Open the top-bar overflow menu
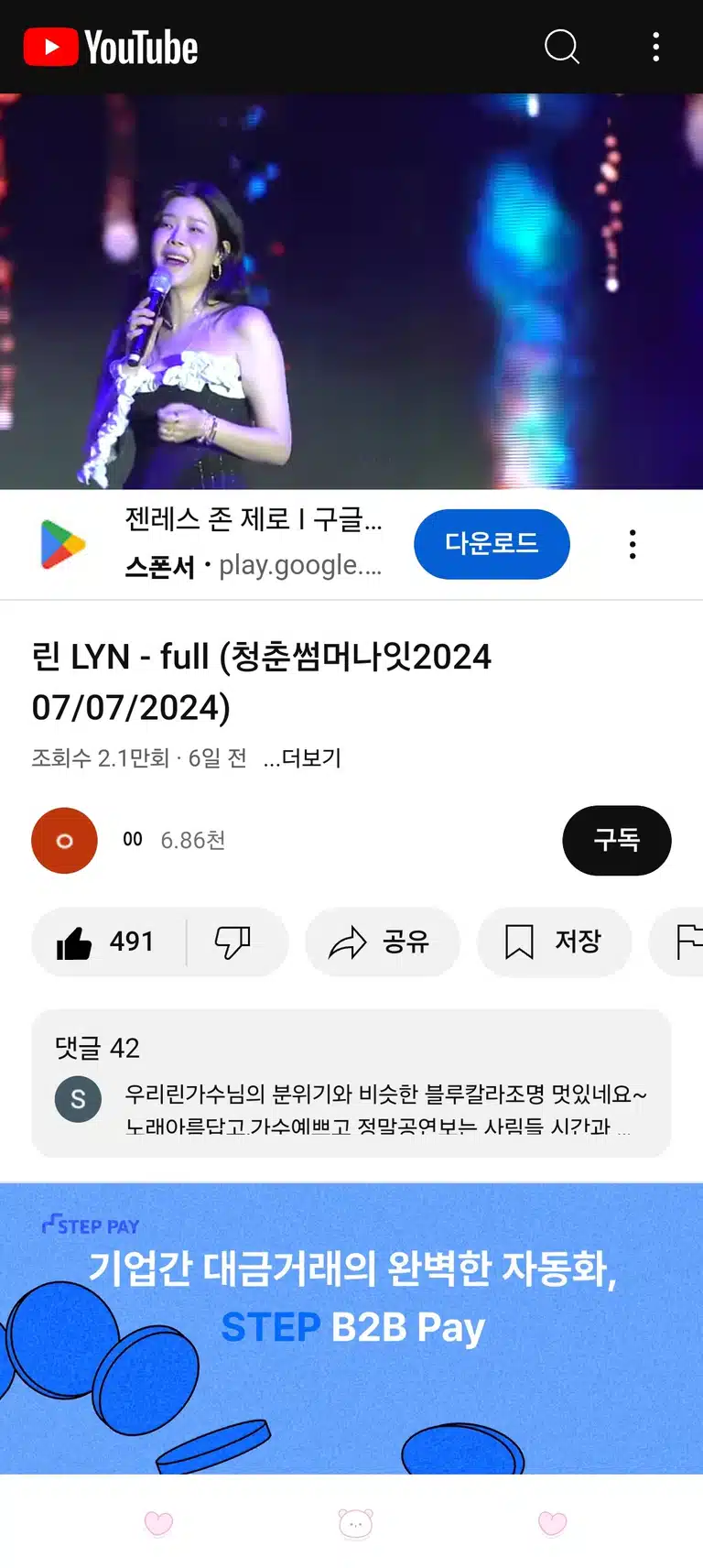Screen dimensions: 703x1568 (x=655, y=46)
